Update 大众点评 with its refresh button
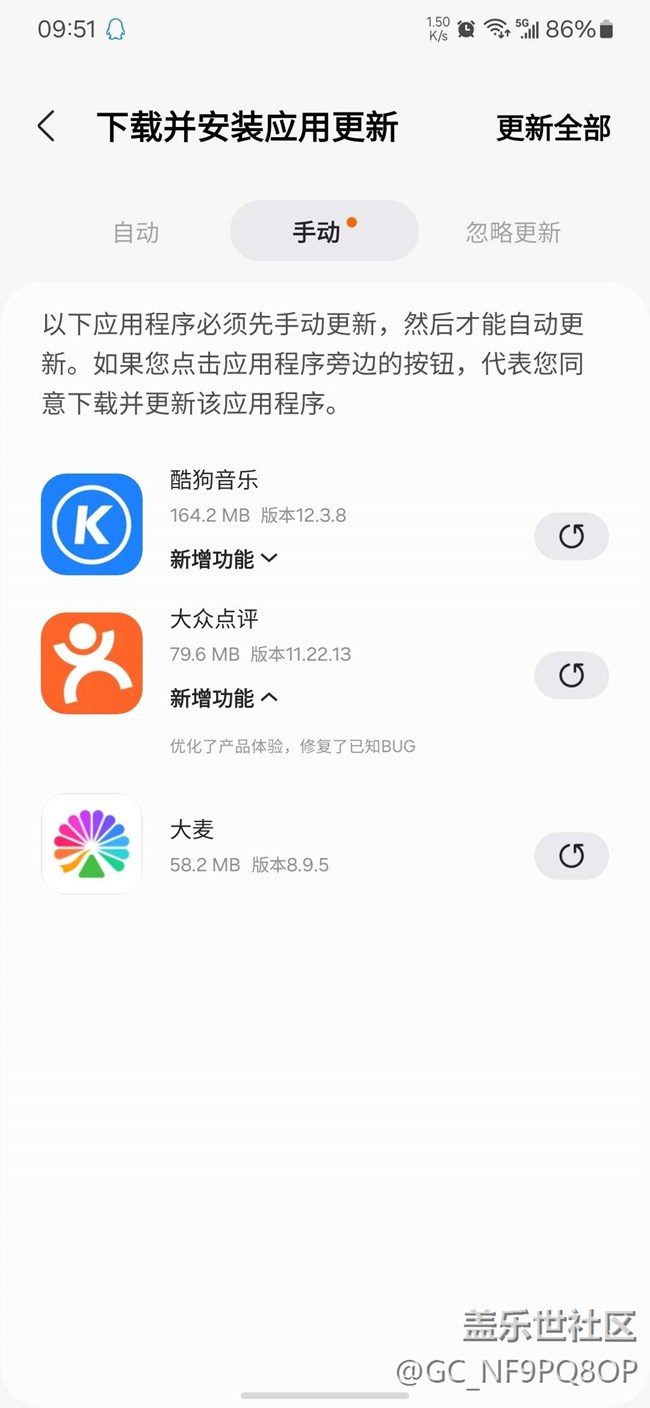The image size is (650, 1408). [571, 675]
